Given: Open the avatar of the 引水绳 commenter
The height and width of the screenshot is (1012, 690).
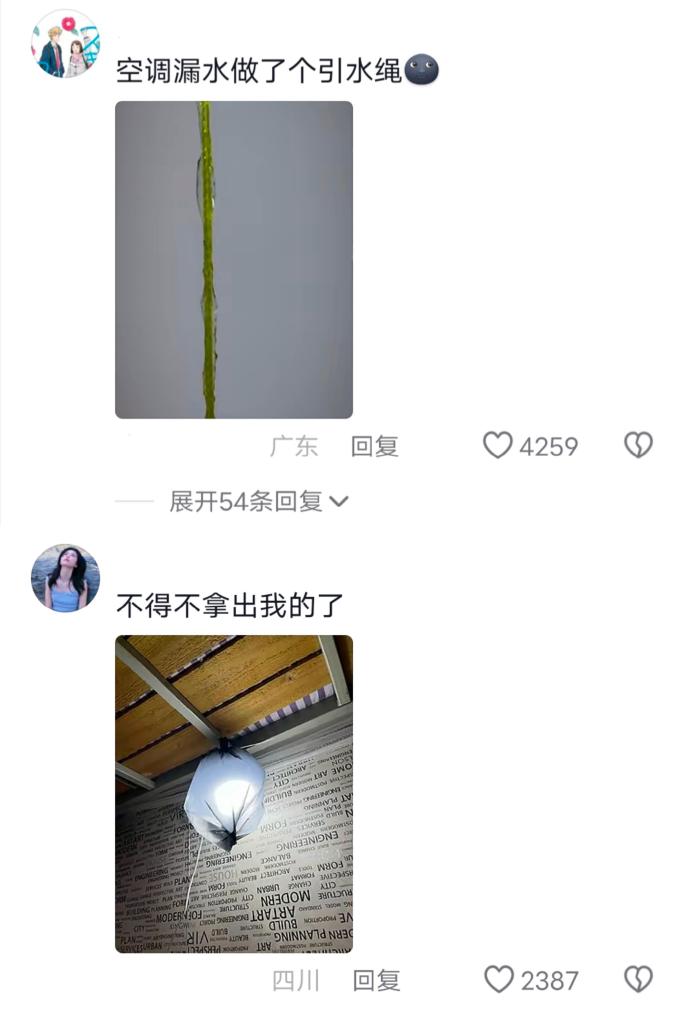Looking at the screenshot, I should coord(66,45).
